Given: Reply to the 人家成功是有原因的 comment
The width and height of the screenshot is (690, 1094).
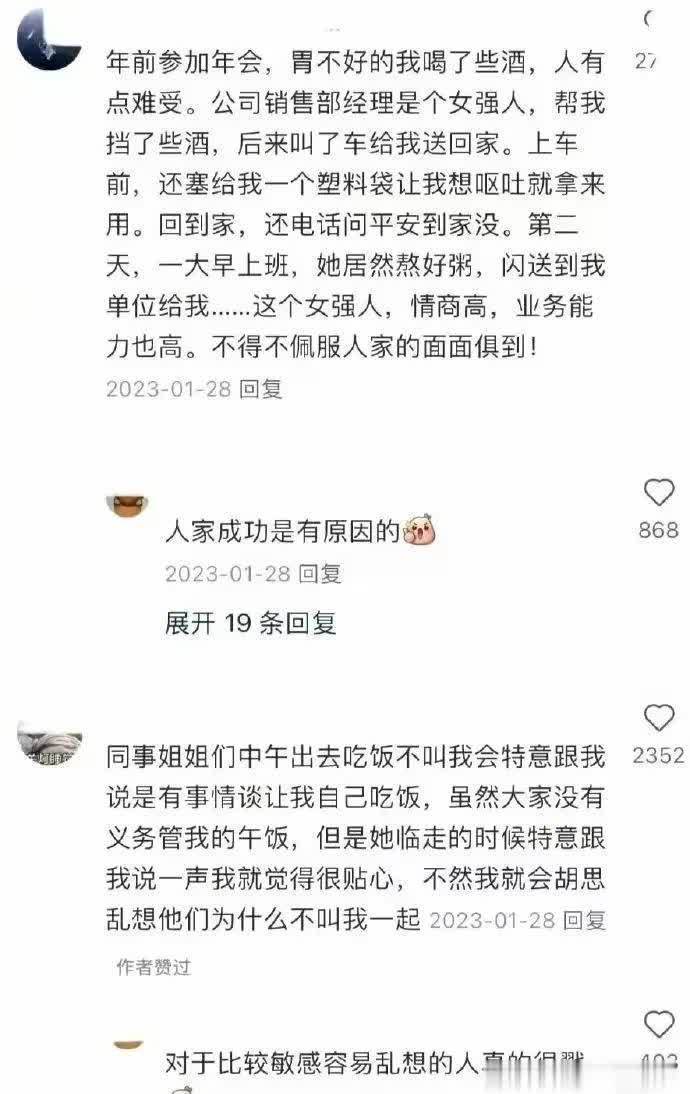Looking at the screenshot, I should coord(321,574).
